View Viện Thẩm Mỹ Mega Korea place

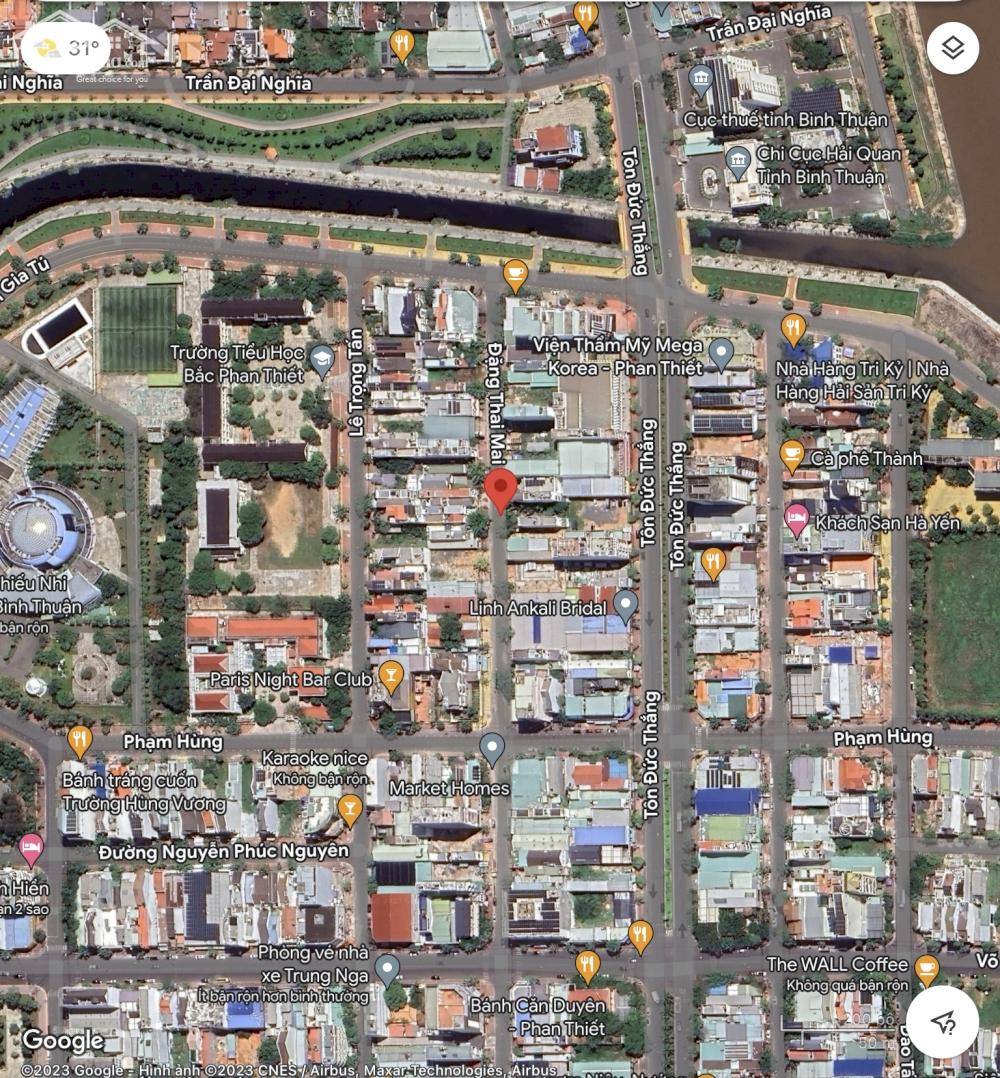click(x=721, y=352)
